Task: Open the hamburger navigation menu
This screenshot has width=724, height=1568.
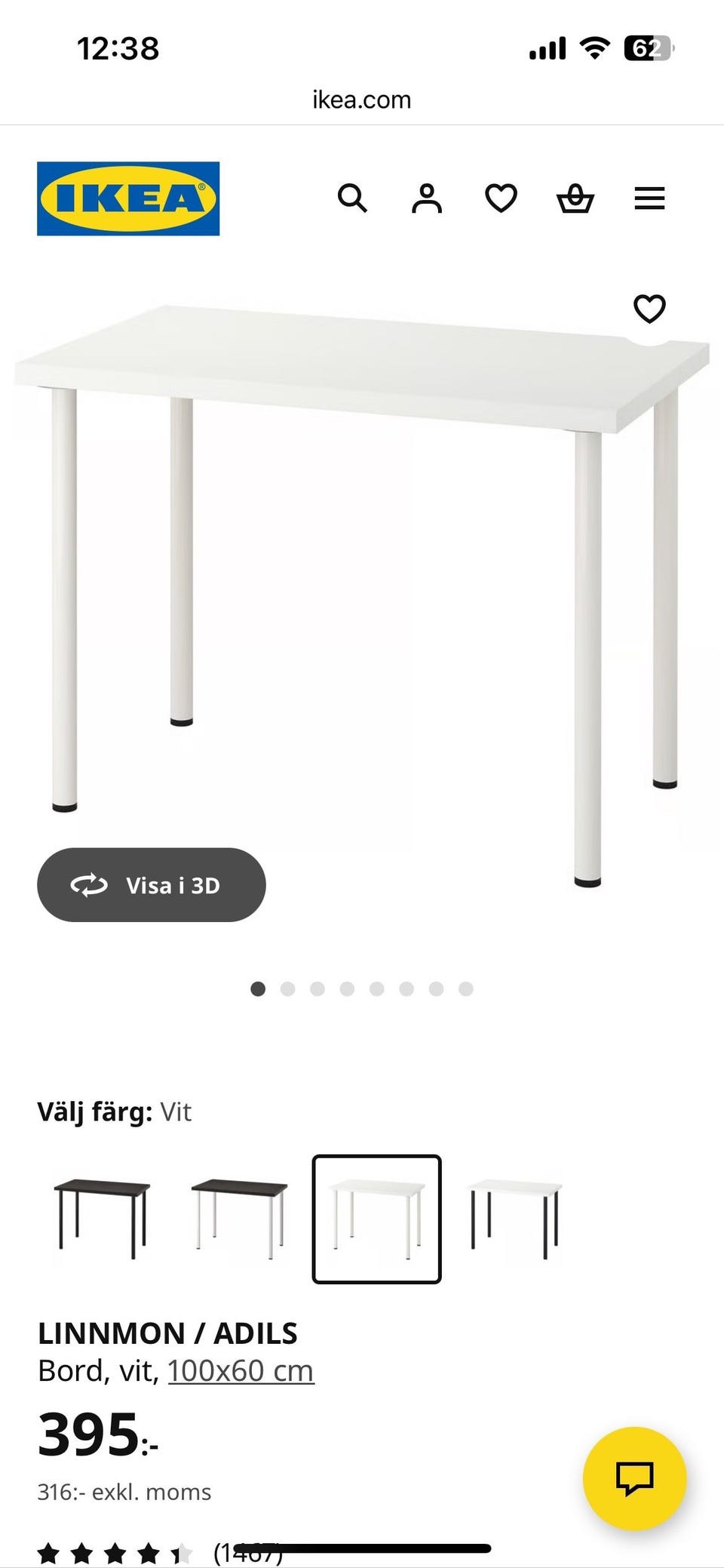Action: 649,198
